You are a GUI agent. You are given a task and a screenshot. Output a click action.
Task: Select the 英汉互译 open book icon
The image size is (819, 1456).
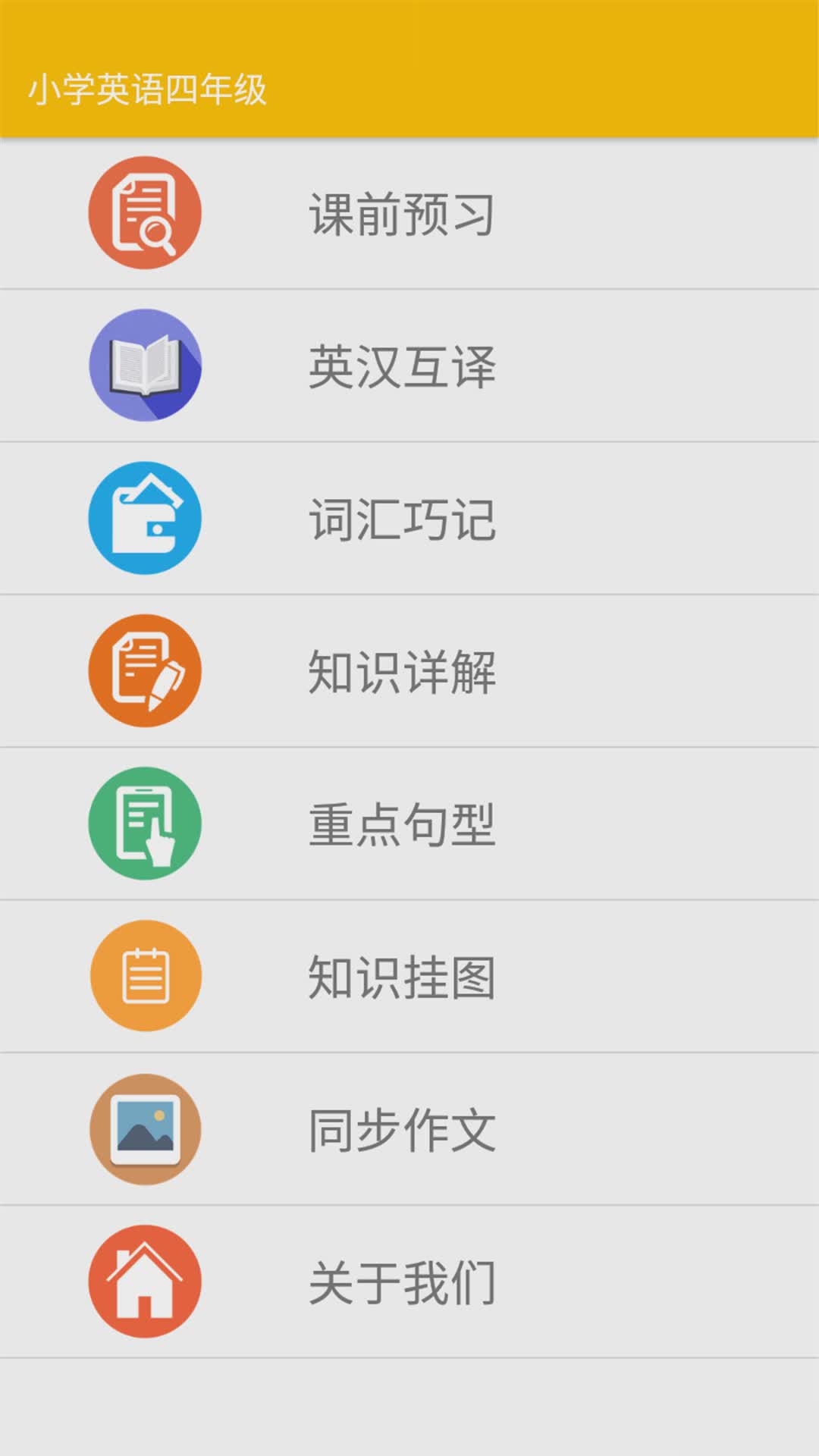(145, 366)
